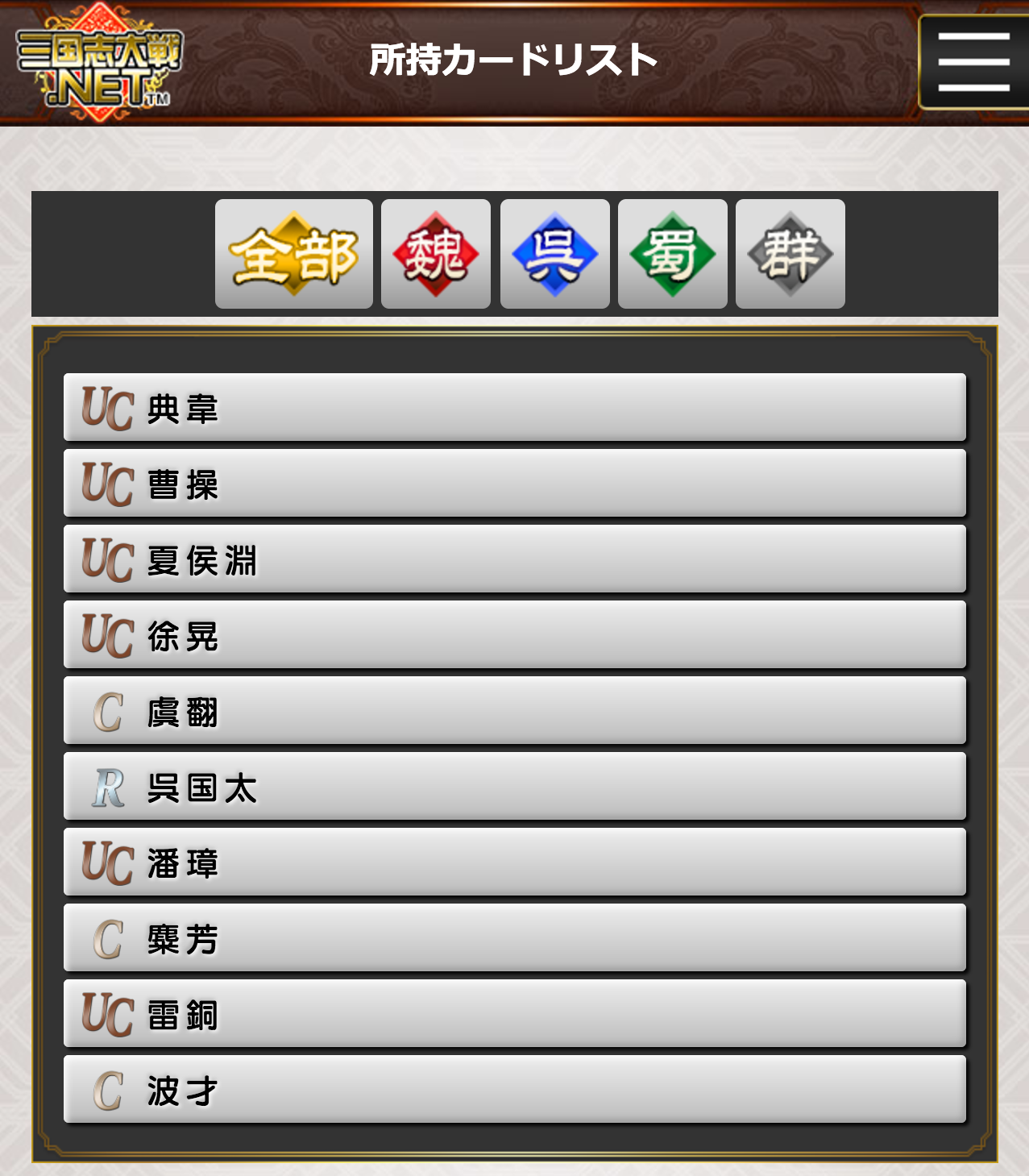Open the C 糜芳 card

point(514,937)
